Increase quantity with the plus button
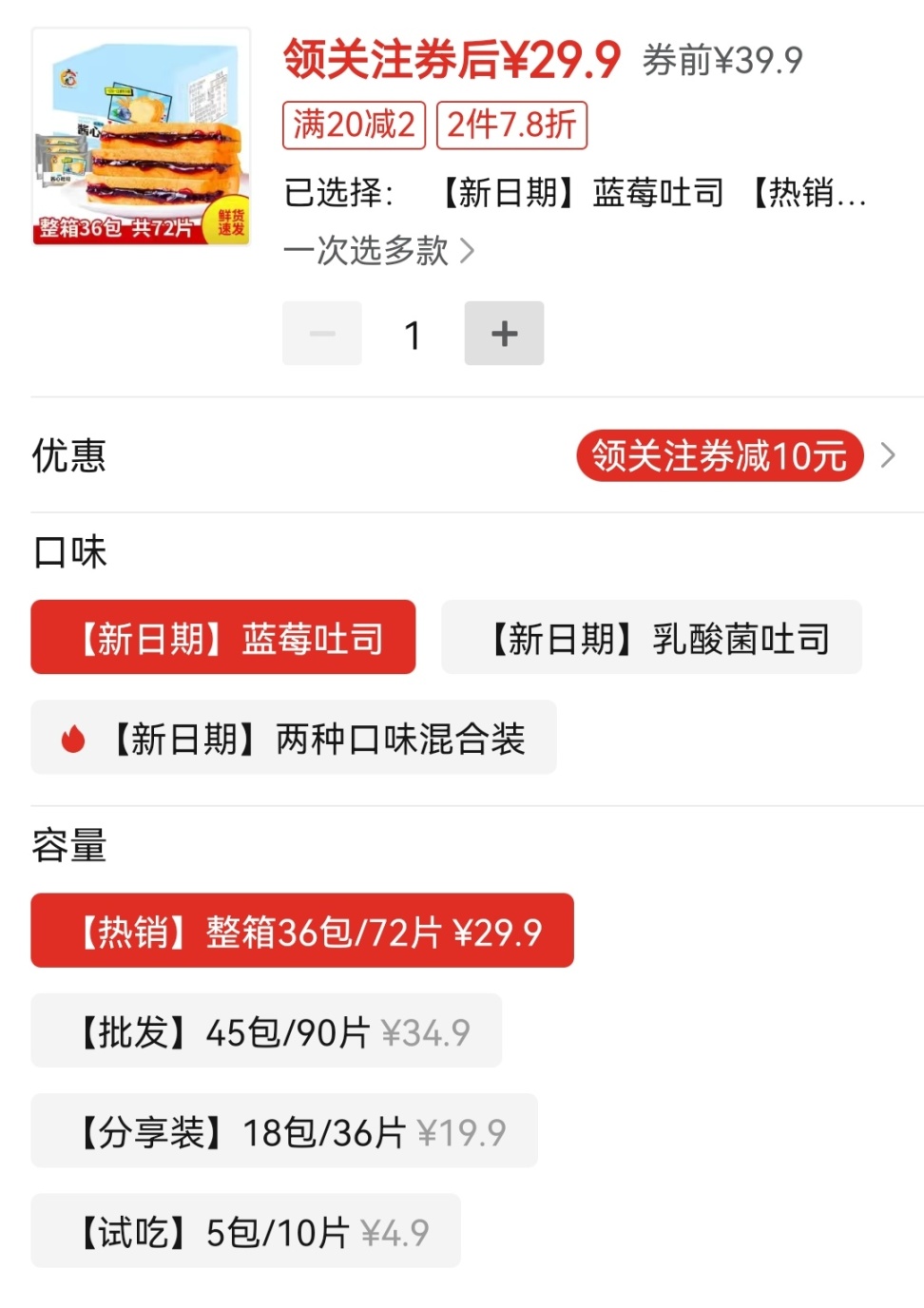 (504, 334)
